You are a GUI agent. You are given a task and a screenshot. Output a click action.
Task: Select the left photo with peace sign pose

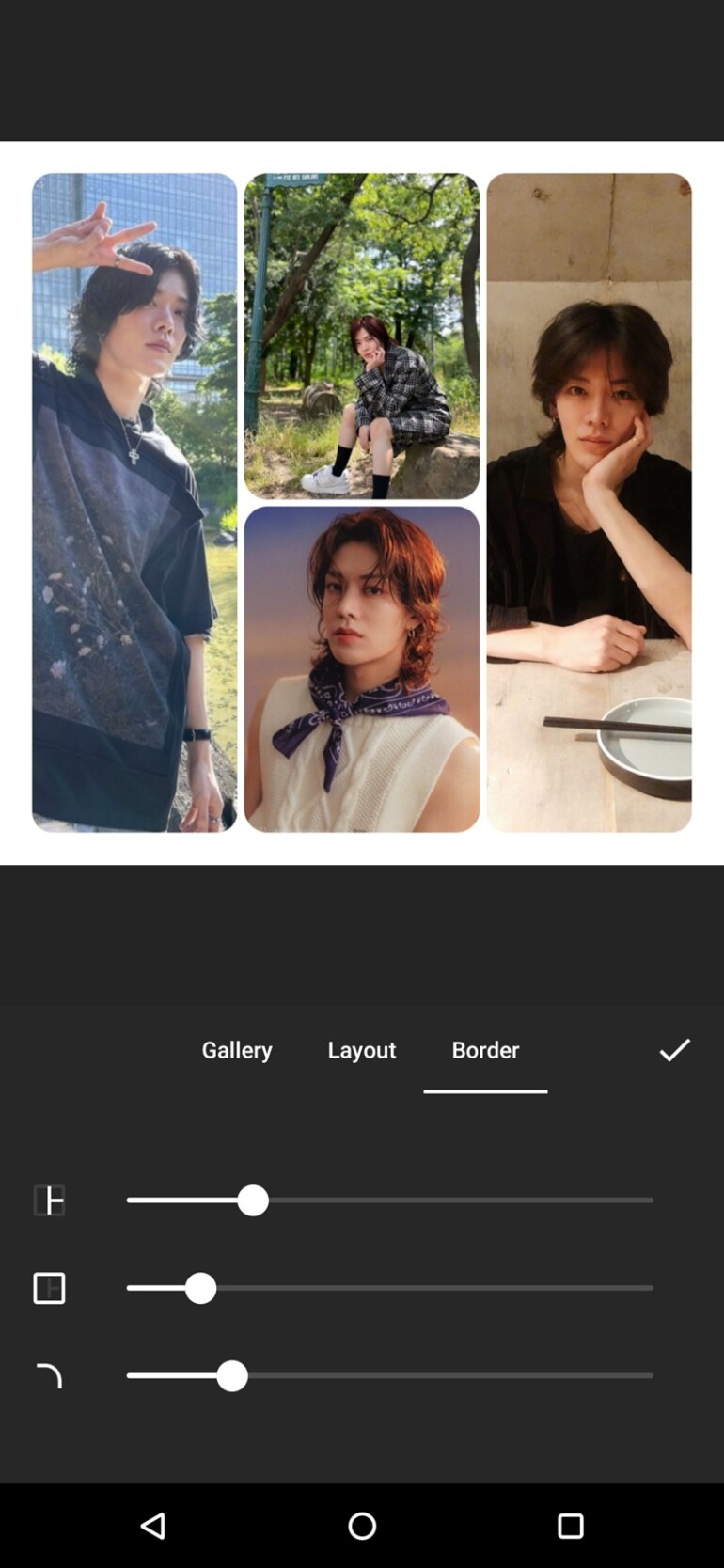coord(133,498)
